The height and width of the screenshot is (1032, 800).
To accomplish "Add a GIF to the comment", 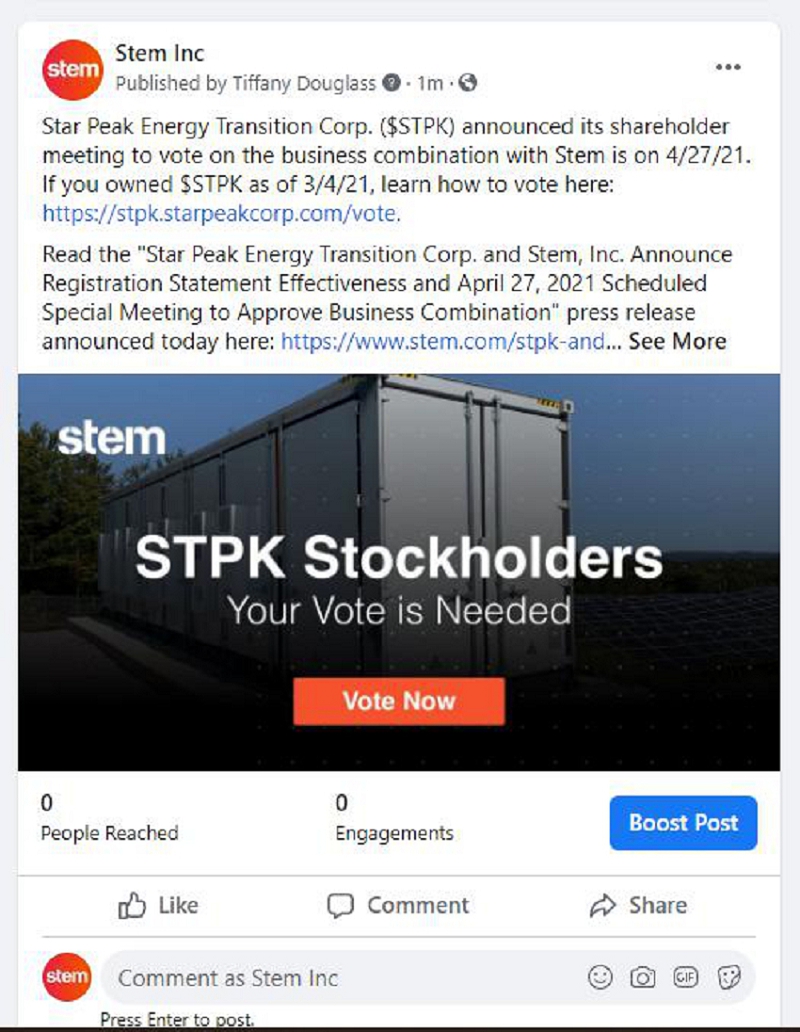I will [686, 978].
